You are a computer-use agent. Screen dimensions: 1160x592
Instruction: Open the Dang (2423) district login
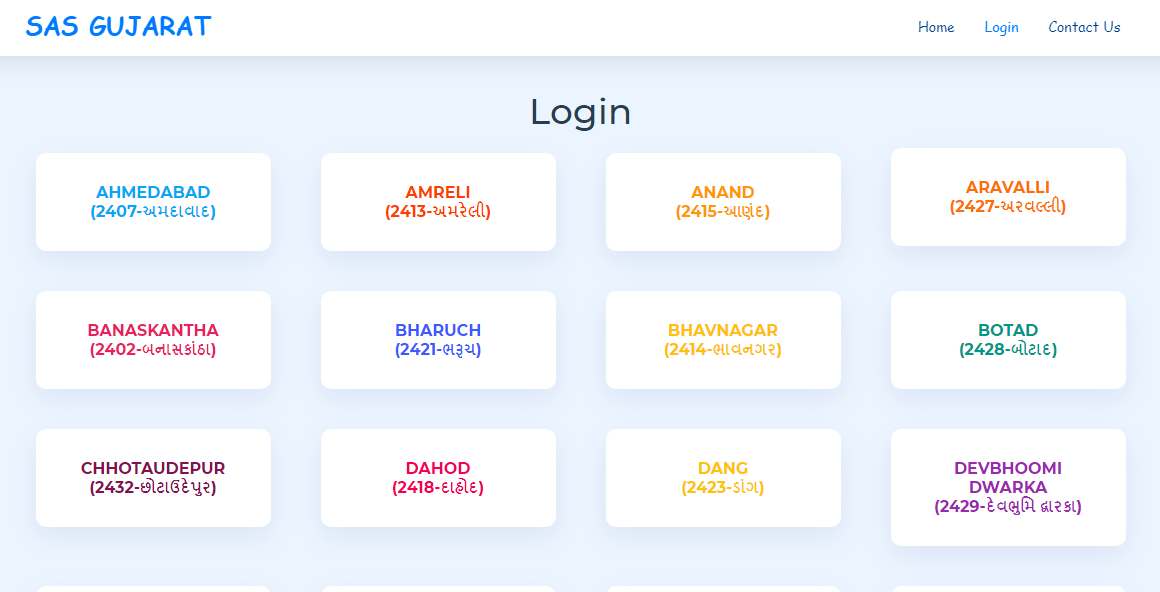tap(723, 478)
